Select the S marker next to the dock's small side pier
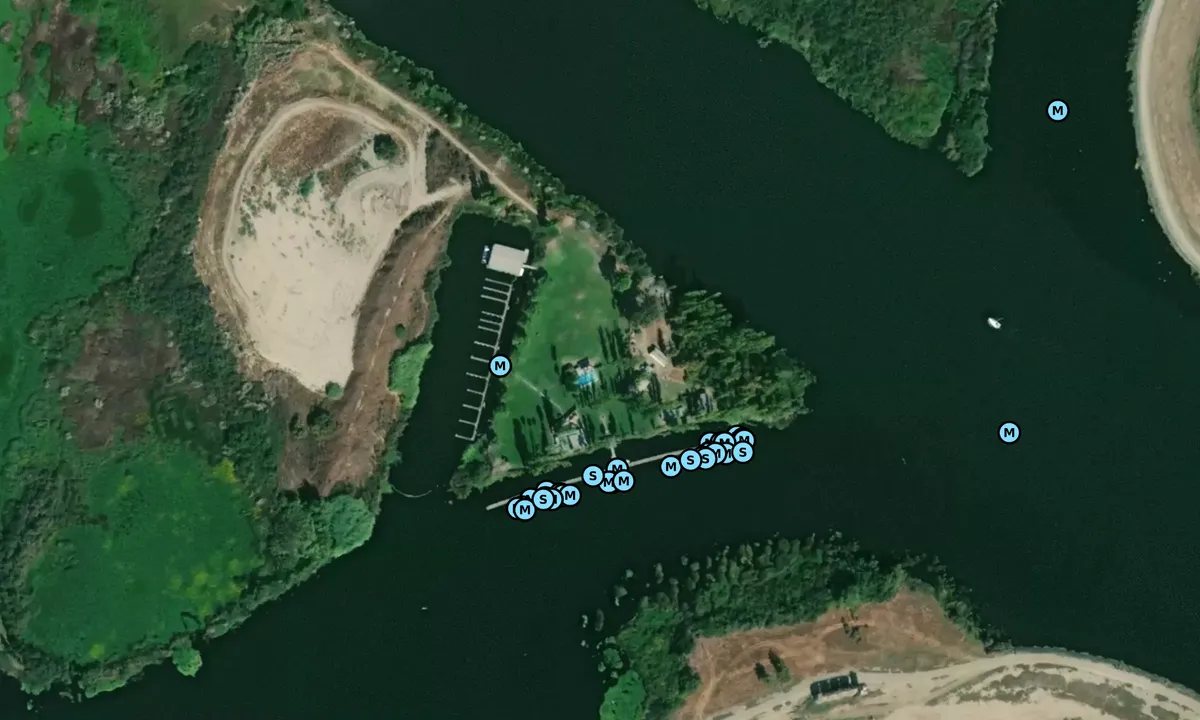 click(x=593, y=476)
